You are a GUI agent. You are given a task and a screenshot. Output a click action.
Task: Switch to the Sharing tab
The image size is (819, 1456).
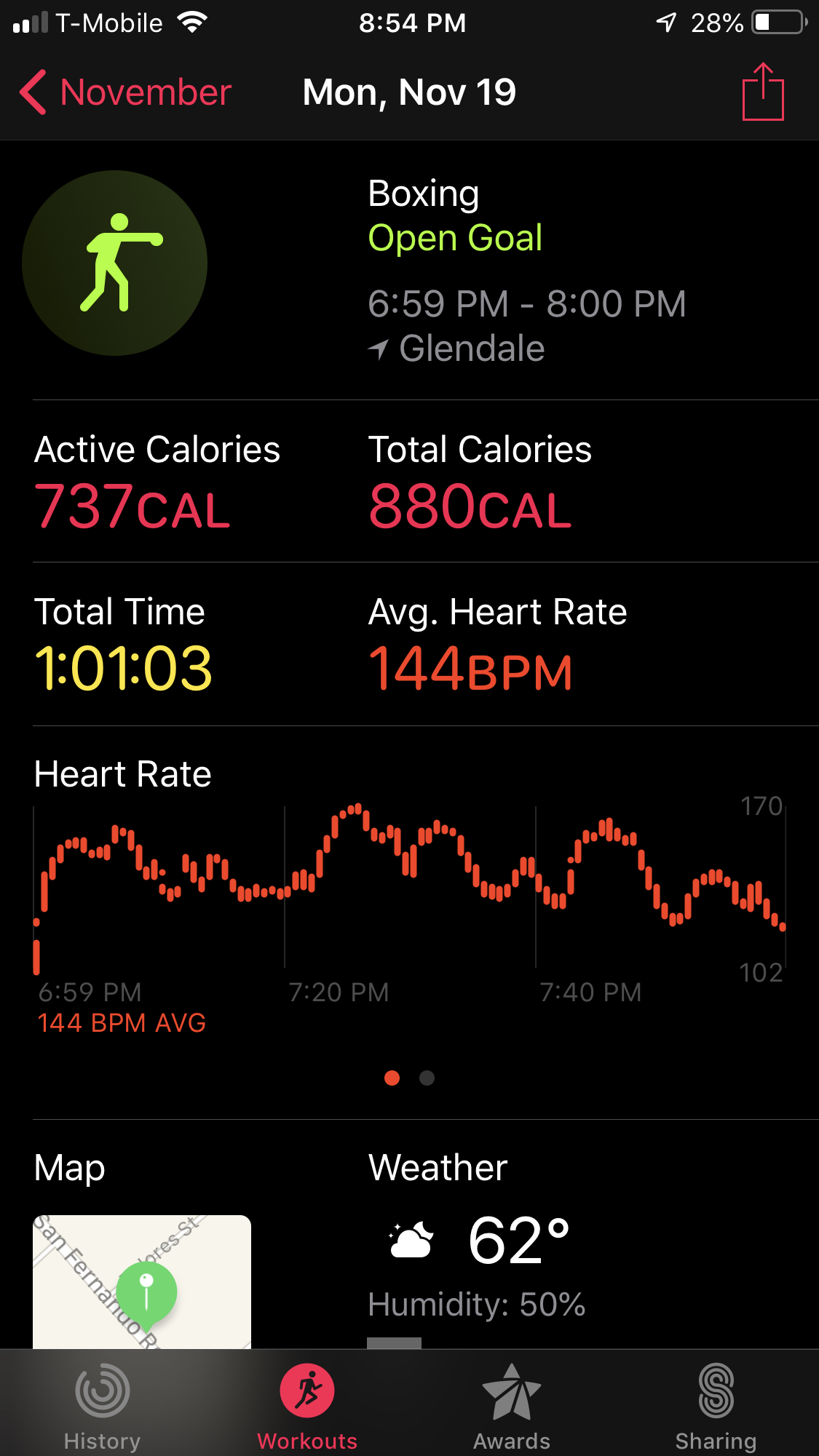tap(716, 1406)
